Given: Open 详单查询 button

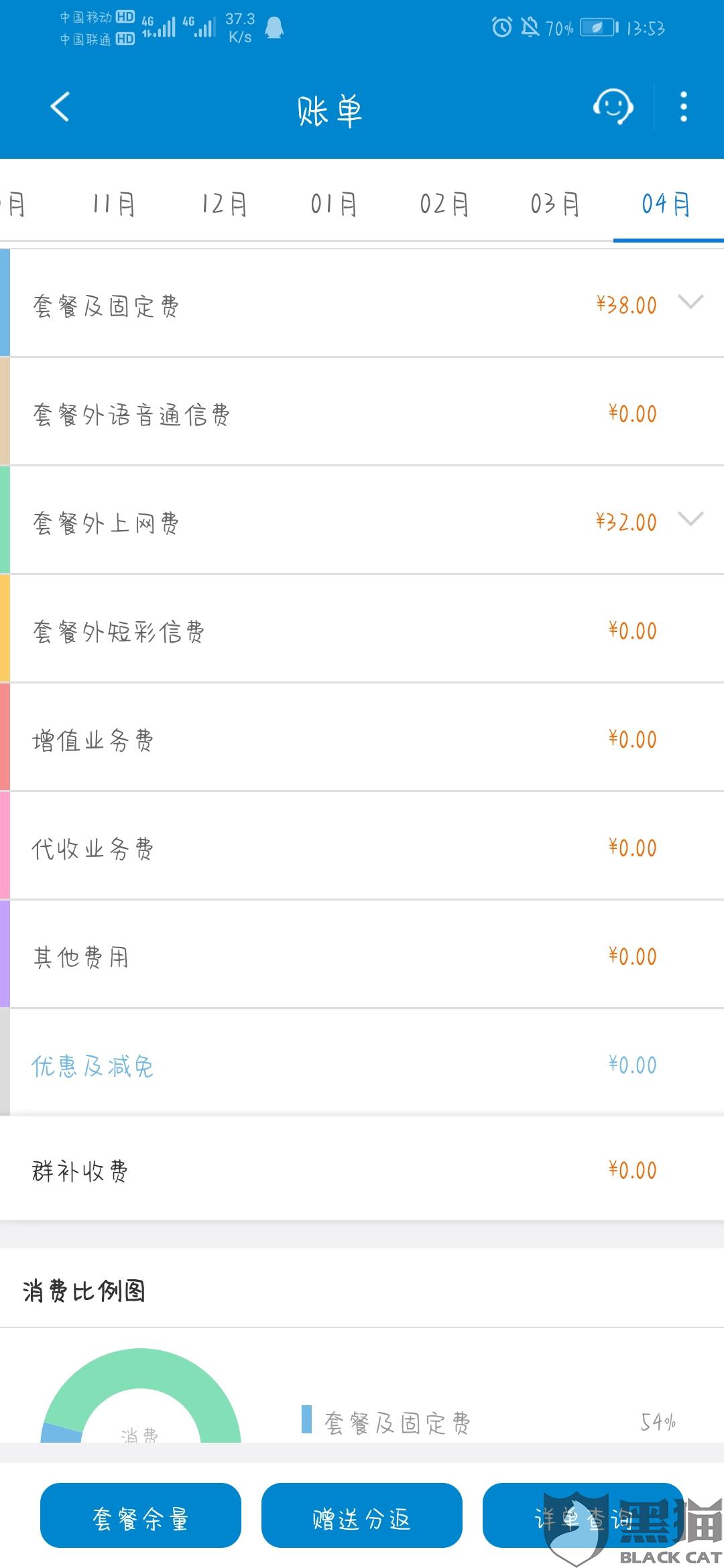Looking at the screenshot, I should [583, 1518].
